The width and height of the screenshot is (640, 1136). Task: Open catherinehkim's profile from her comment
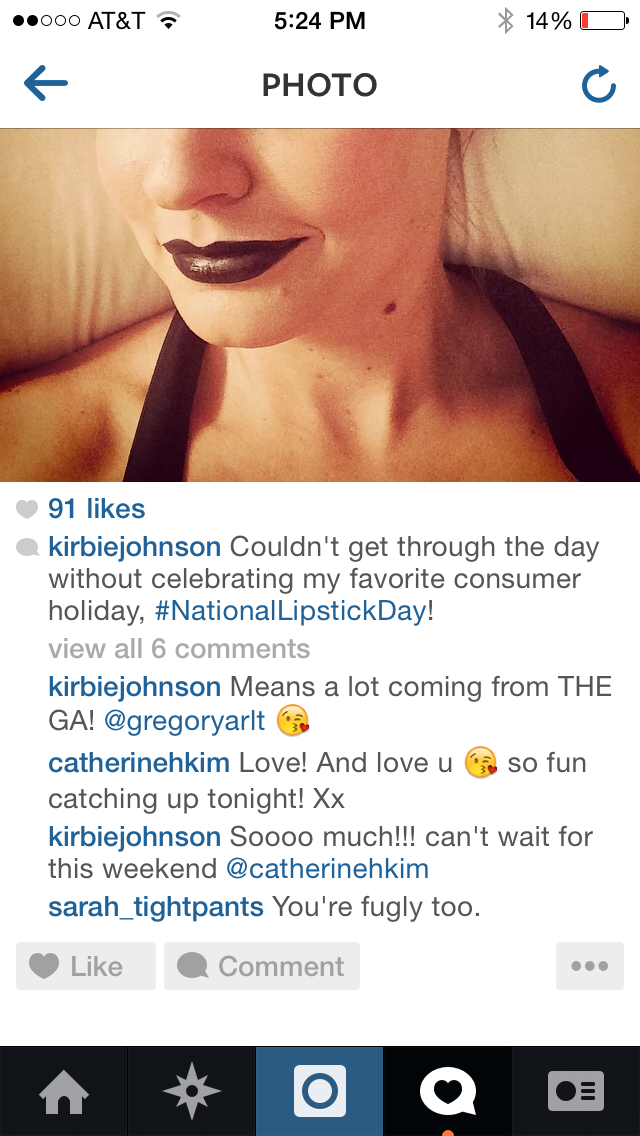coord(138,762)
